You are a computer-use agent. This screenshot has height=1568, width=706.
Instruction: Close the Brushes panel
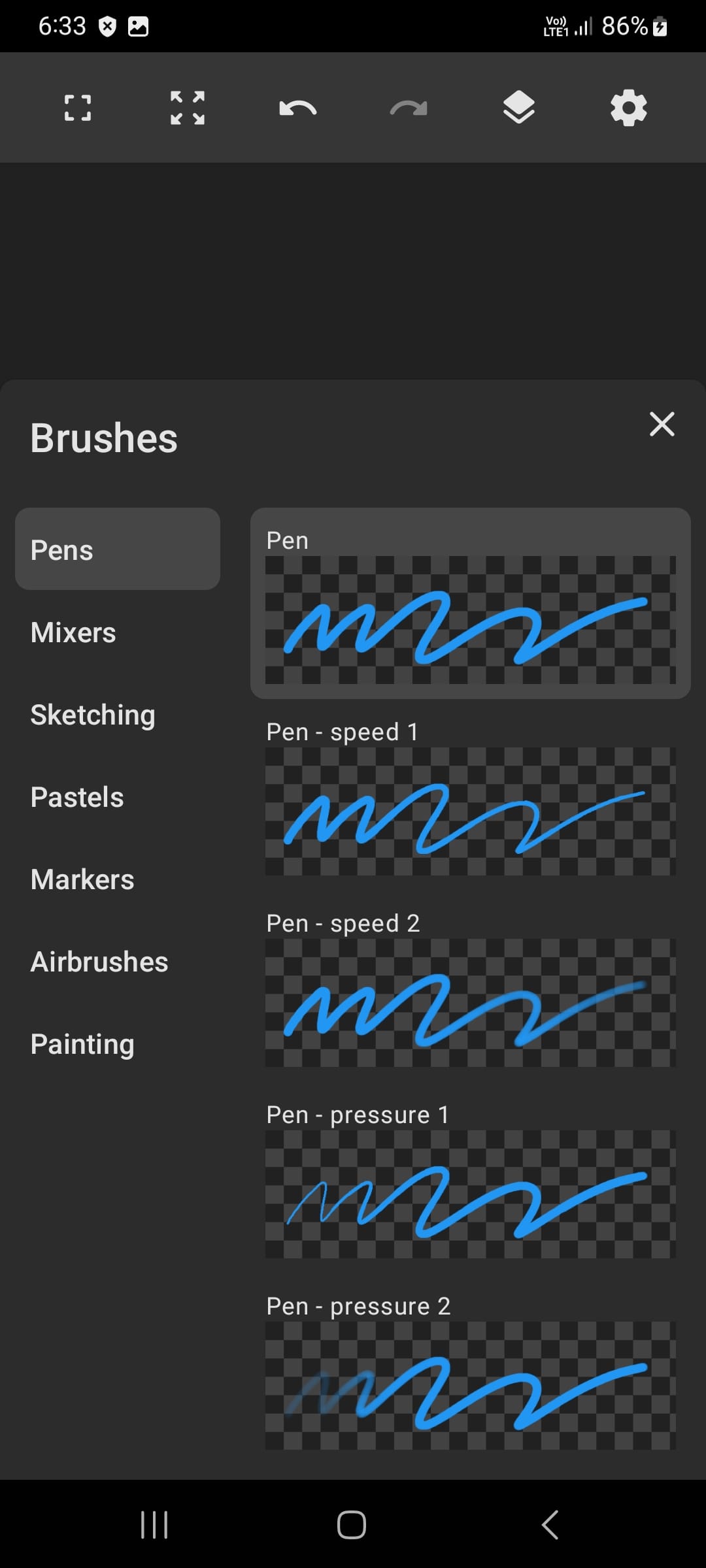[x=662, y=424]
